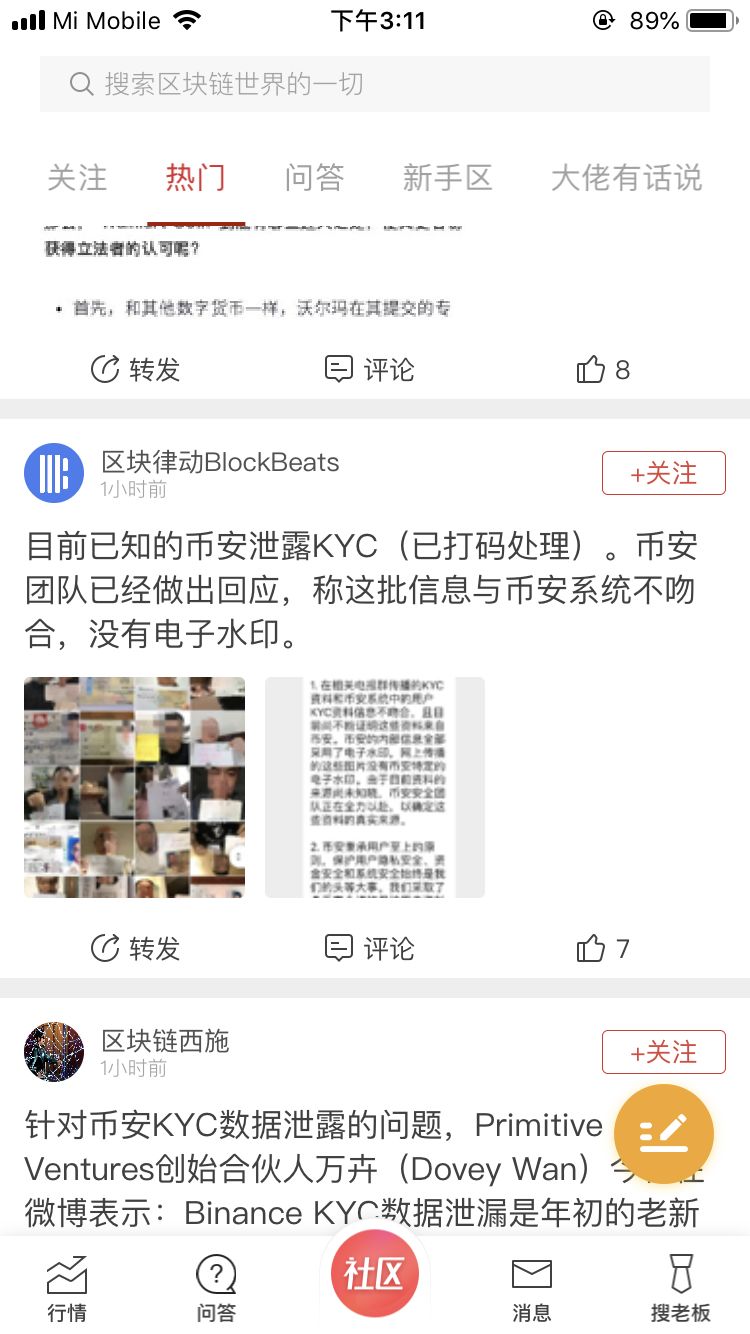The width and height of the screenshot is (750, 1334).
Task: Switch to the 问答 top tab
Action: pos(314,178)
